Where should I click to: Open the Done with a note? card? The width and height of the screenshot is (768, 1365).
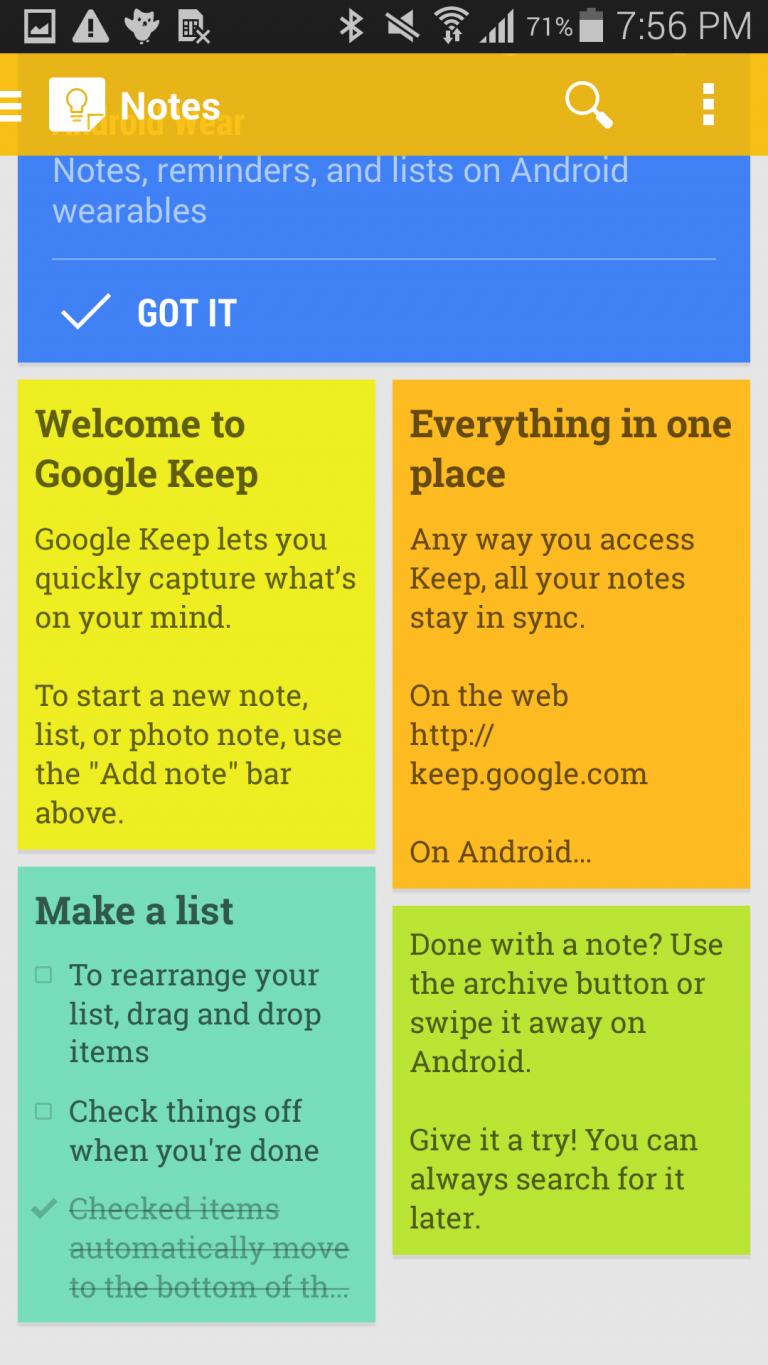click(571, 1080)
